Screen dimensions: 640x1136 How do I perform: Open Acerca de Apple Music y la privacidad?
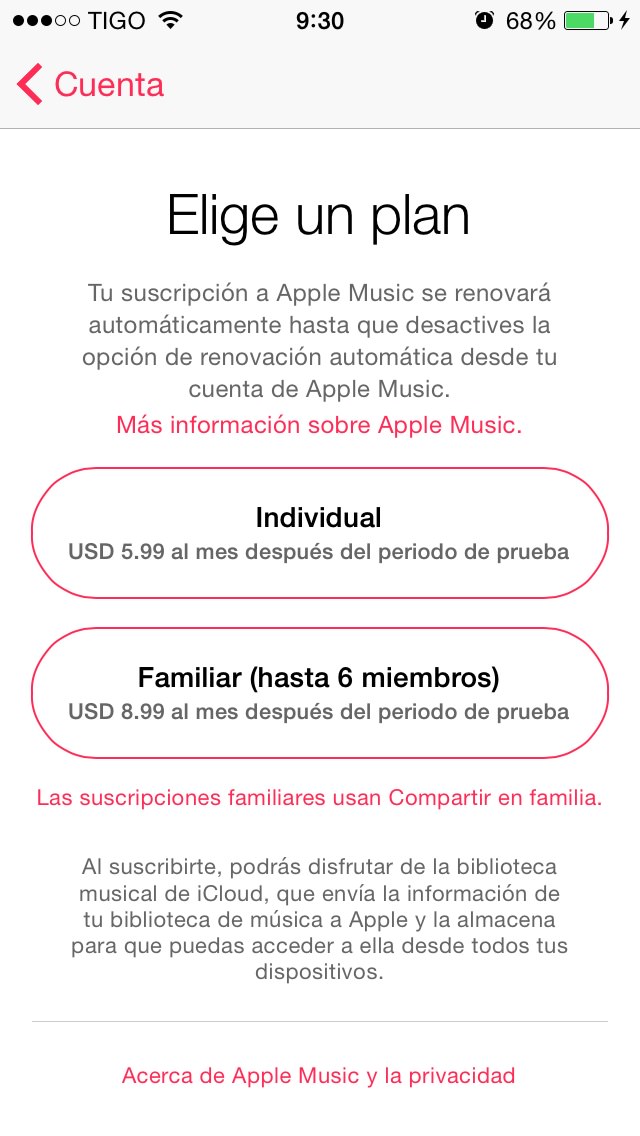319,1076
